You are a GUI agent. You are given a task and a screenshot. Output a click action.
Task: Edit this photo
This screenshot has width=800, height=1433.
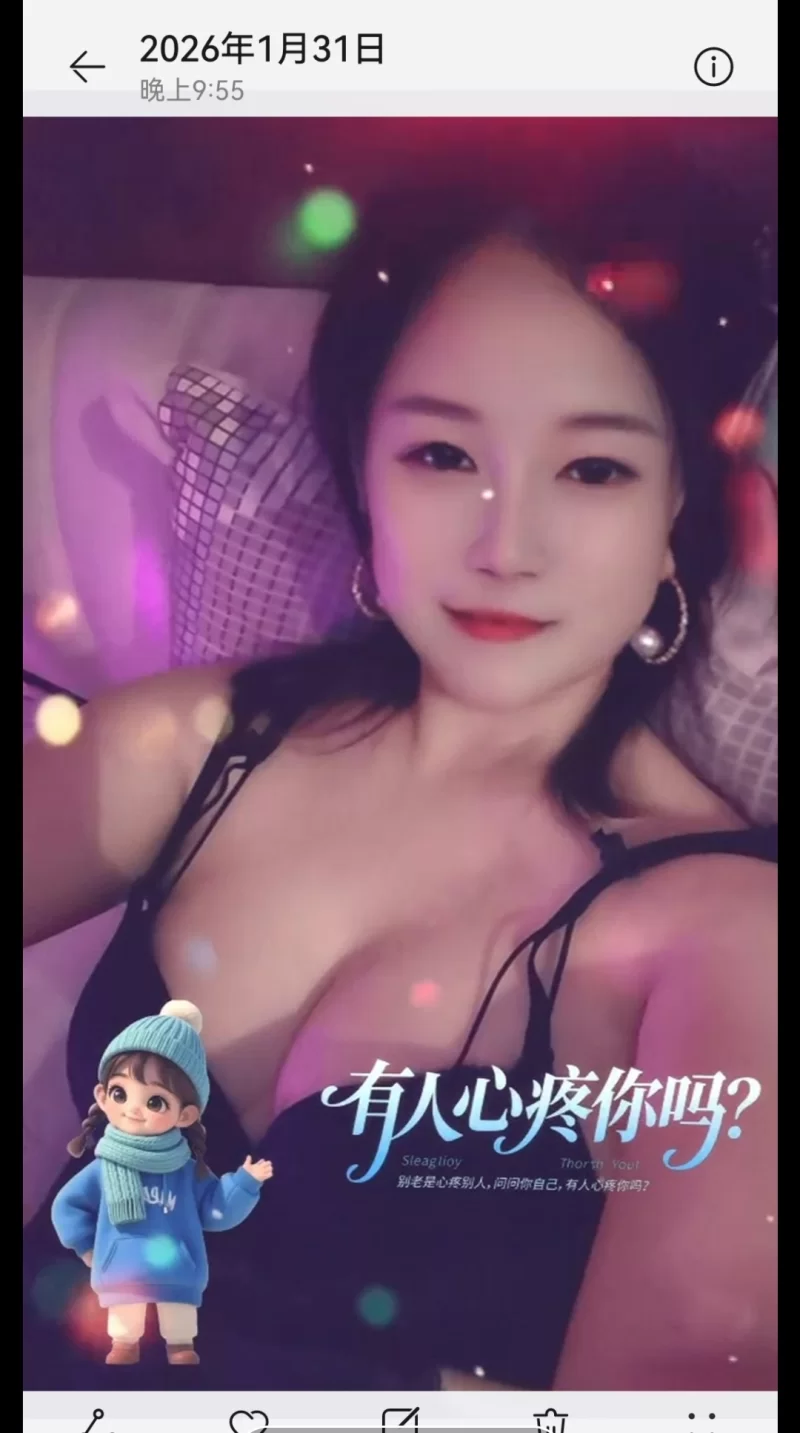(400, 1420)
